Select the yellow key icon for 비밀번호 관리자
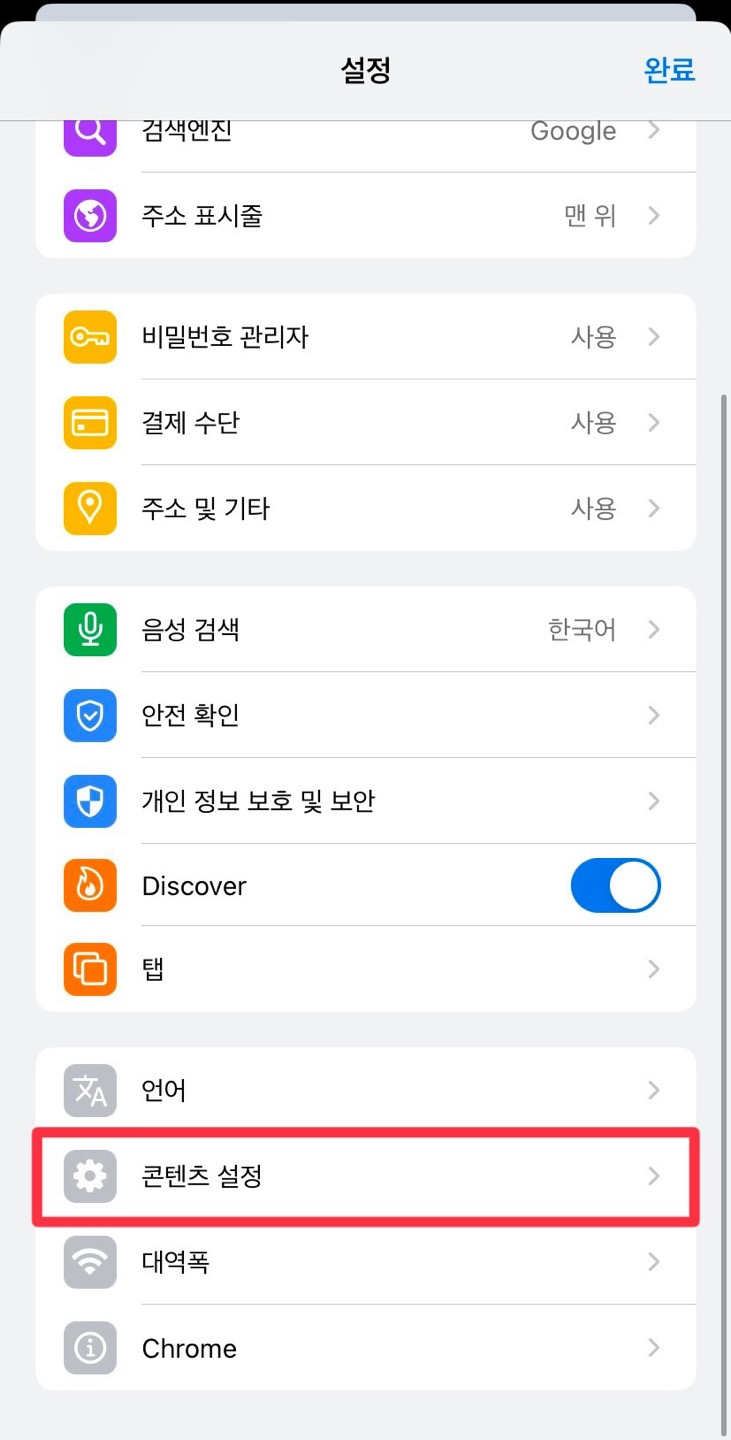This screenshot has width=731, height=1440. click(89, 337)
